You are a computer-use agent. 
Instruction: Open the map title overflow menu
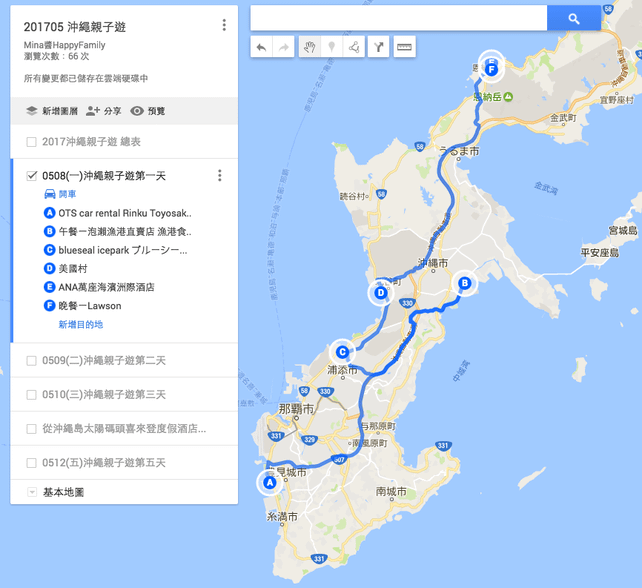224,26
